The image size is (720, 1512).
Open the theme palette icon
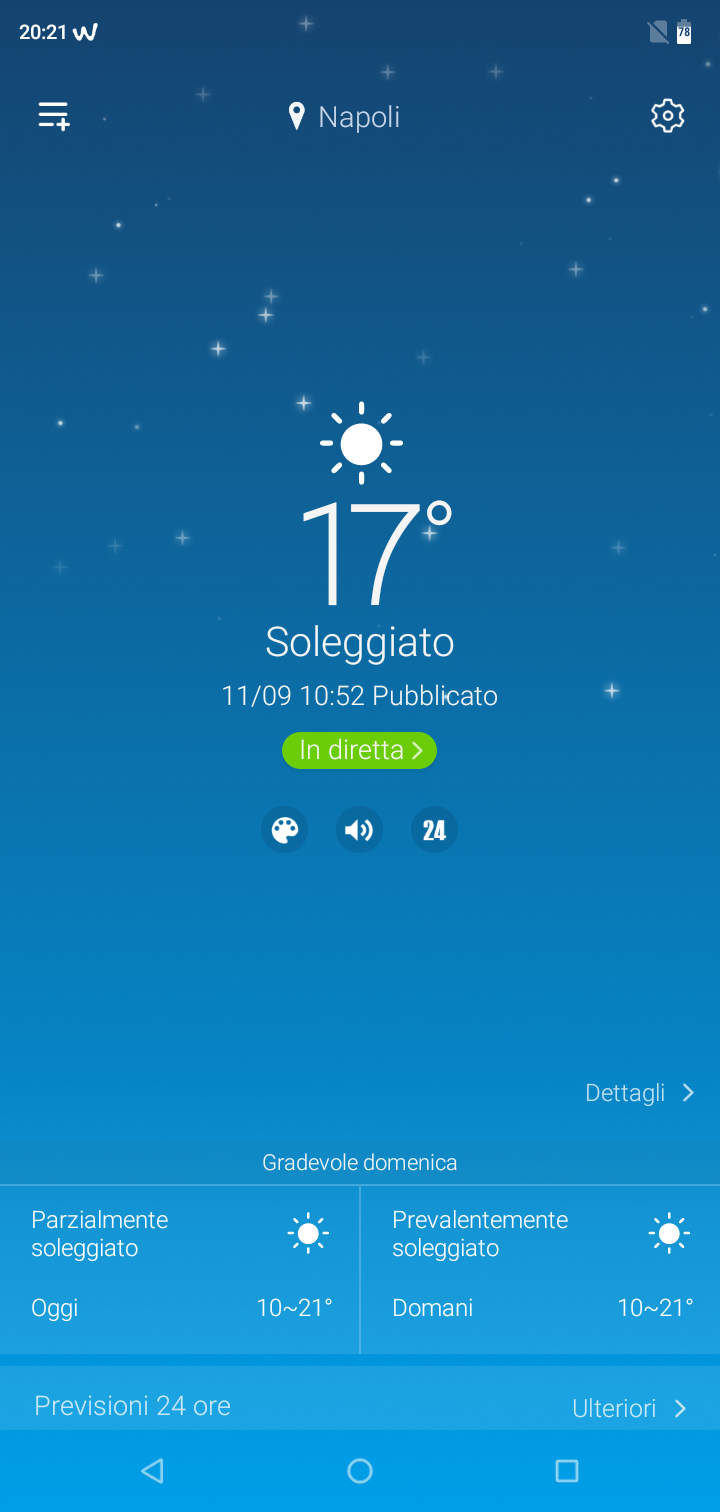[x=285, y=830]
